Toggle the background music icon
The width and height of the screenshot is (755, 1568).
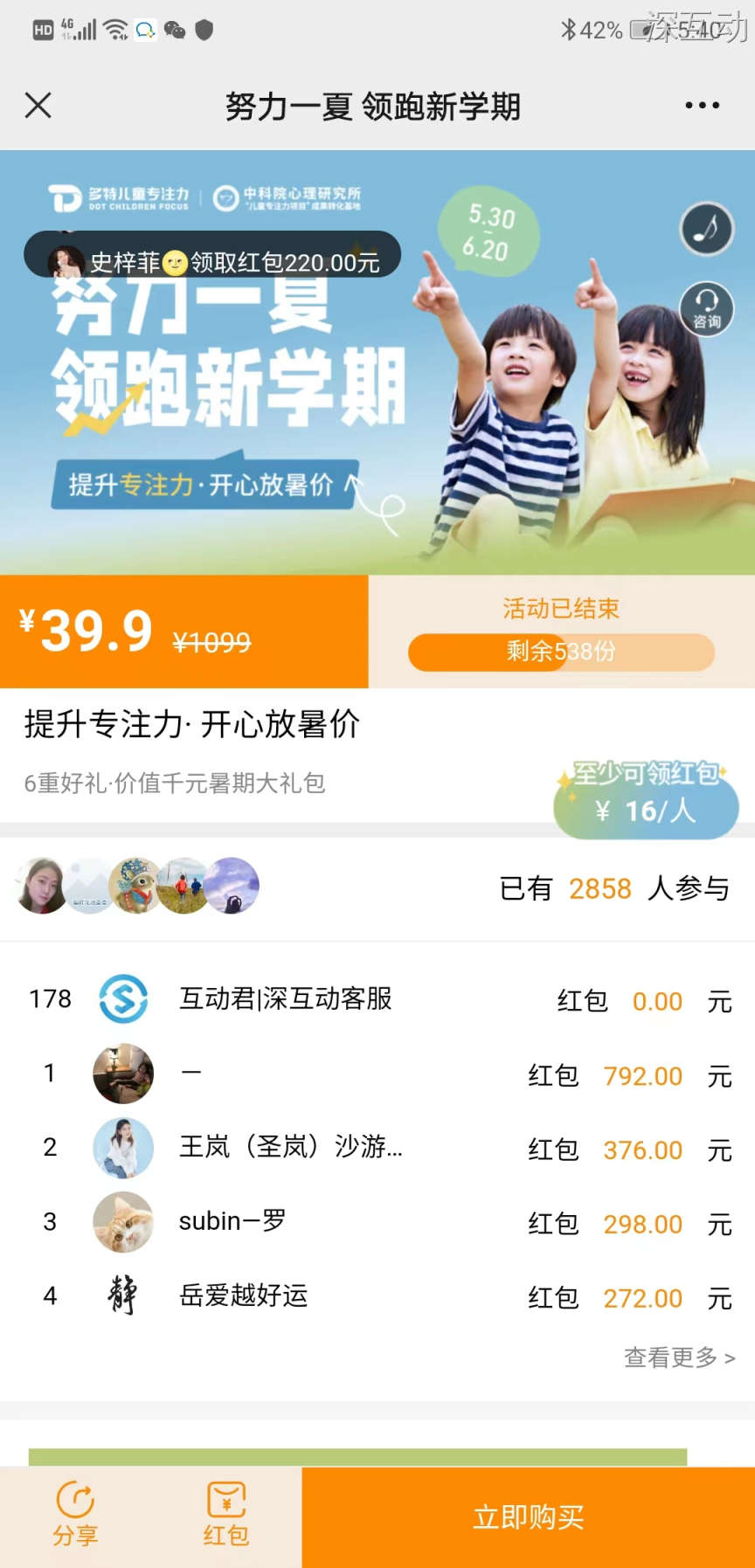point(706,229)
